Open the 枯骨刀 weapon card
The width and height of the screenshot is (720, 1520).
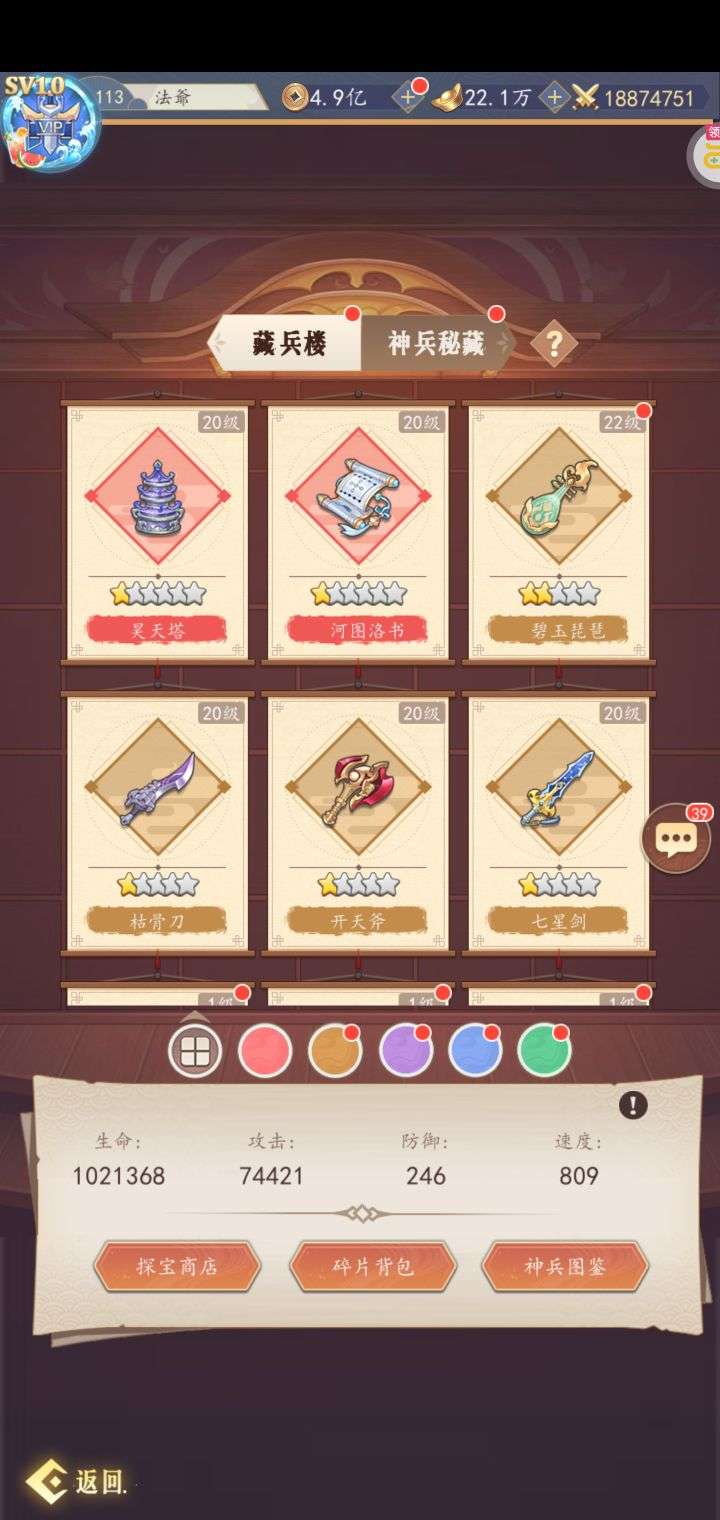click(x=157, y=823)
